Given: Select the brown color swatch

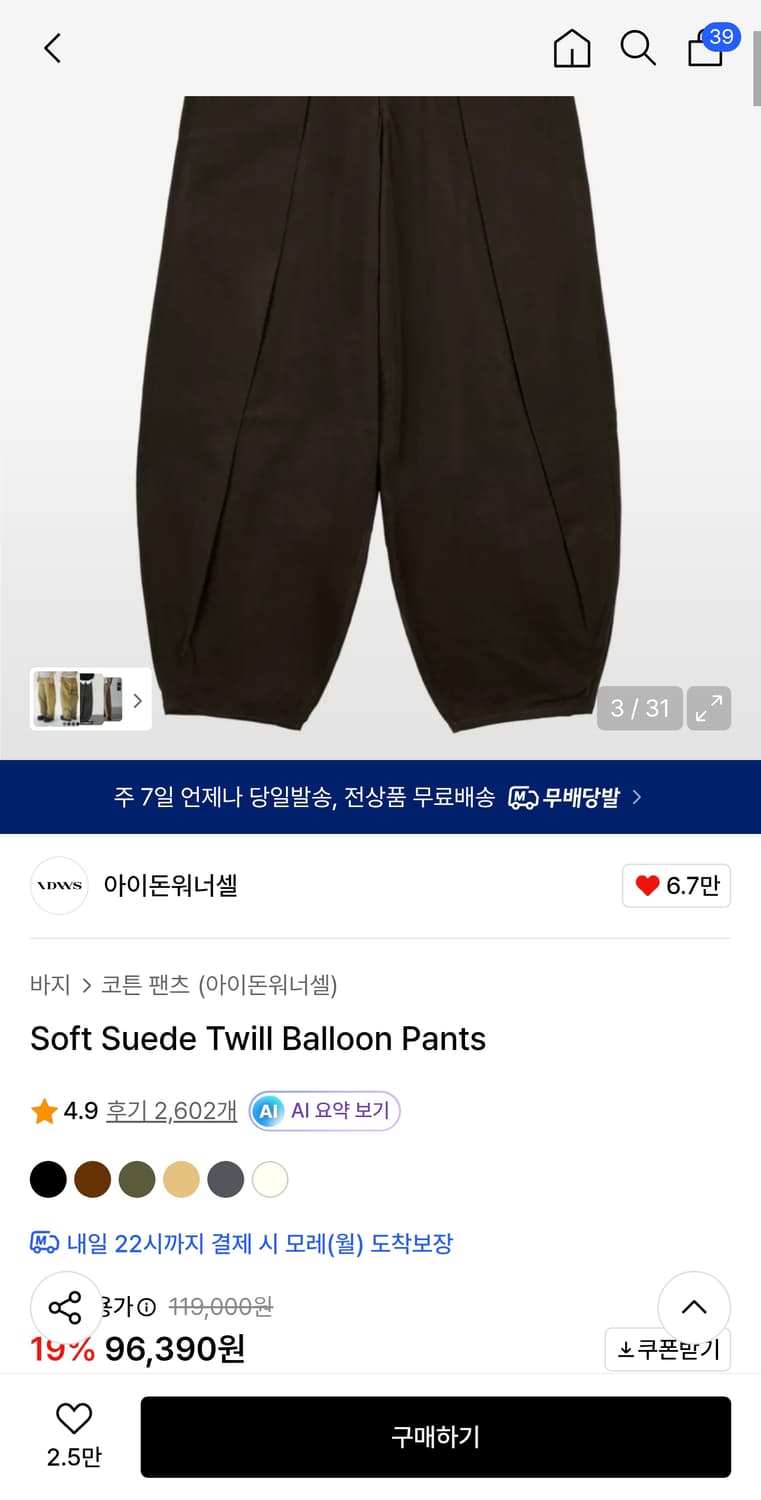Looking at the screenshot, I should pos(92,1179).
